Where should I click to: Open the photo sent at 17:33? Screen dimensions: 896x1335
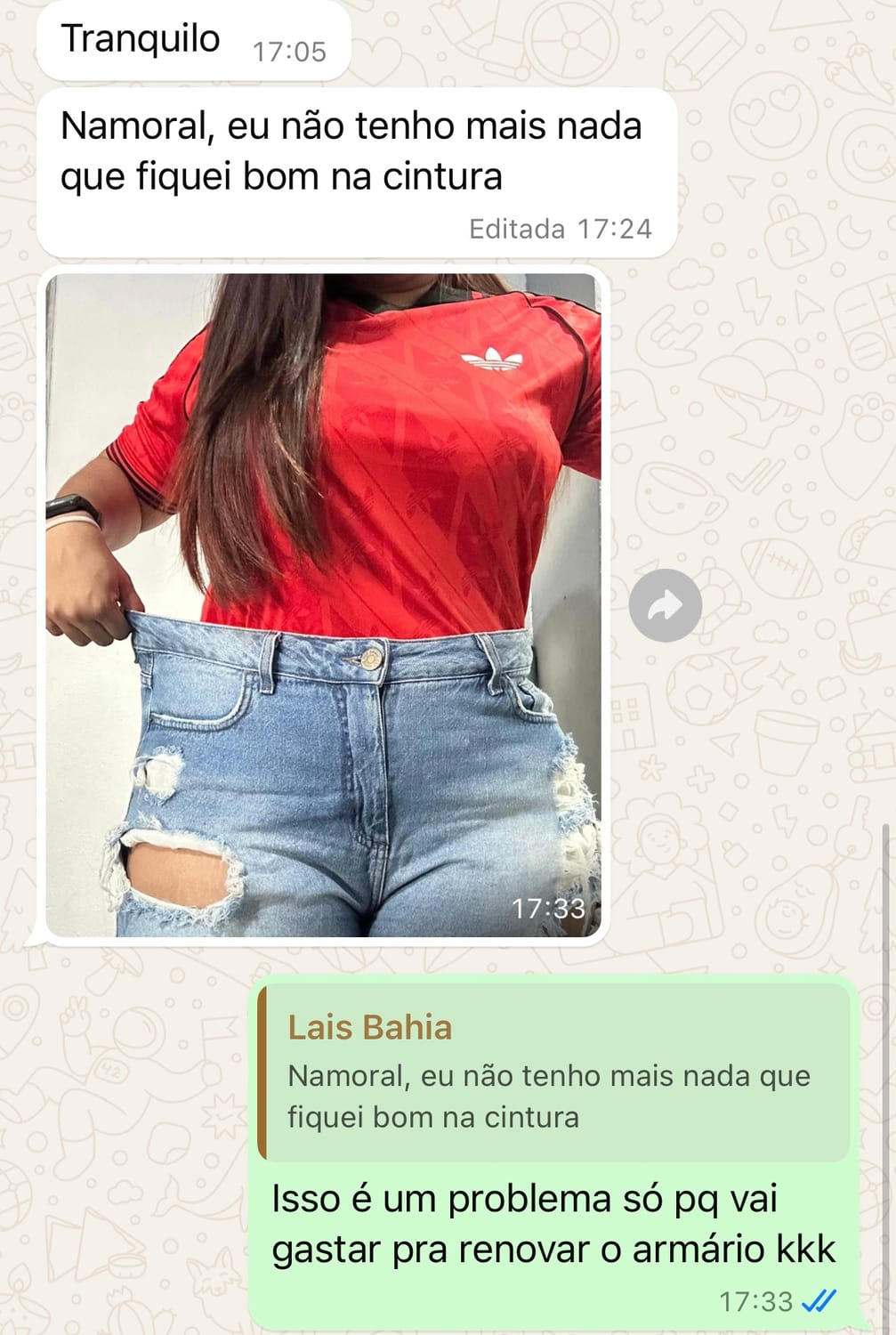tap(323, 605)
